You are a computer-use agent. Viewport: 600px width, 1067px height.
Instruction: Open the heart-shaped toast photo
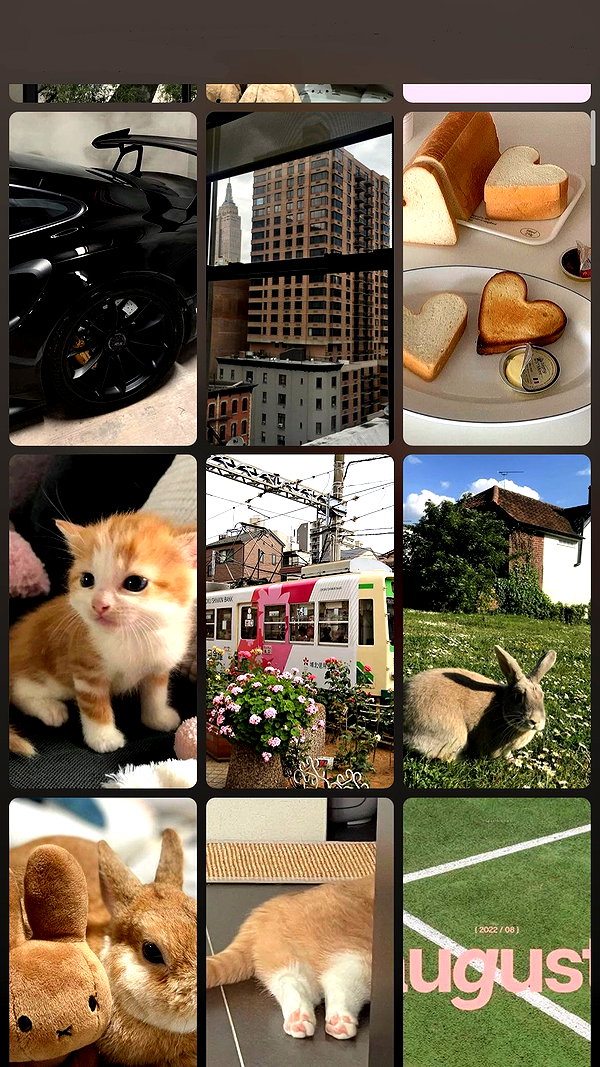pos(497,279)
